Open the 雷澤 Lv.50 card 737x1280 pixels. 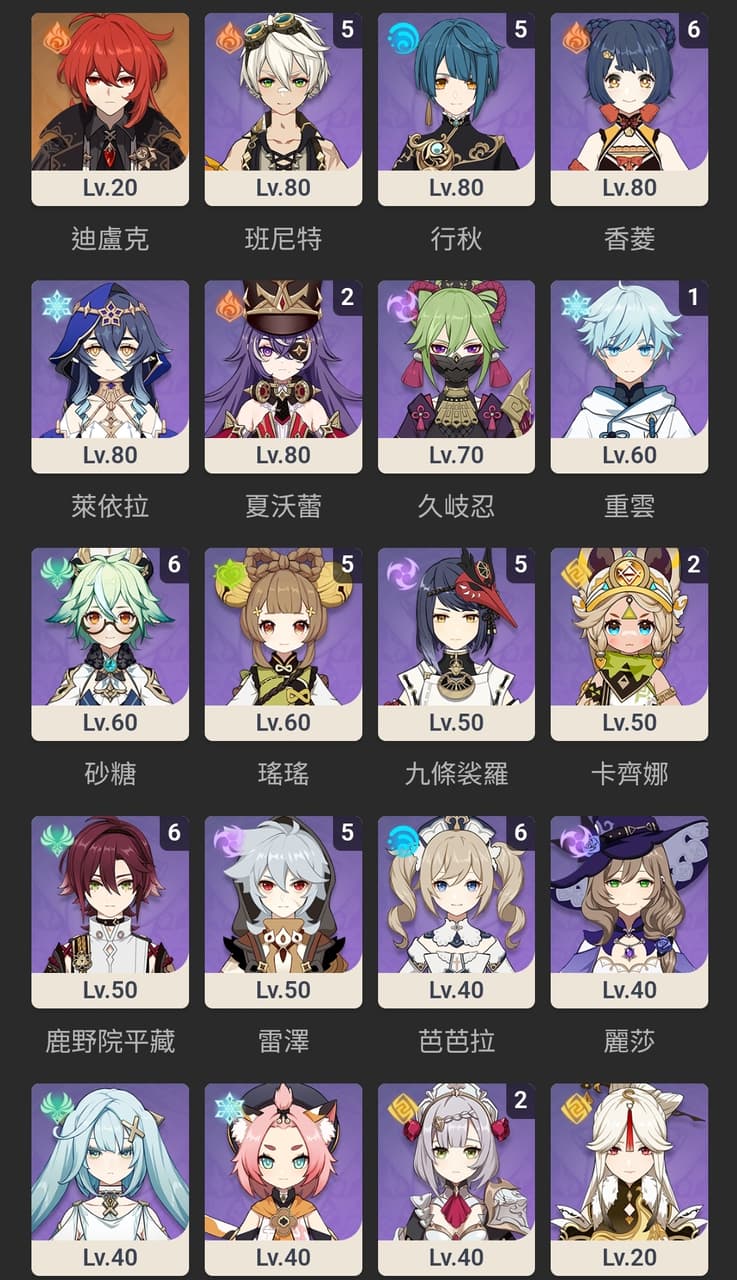tap(283, 911)
